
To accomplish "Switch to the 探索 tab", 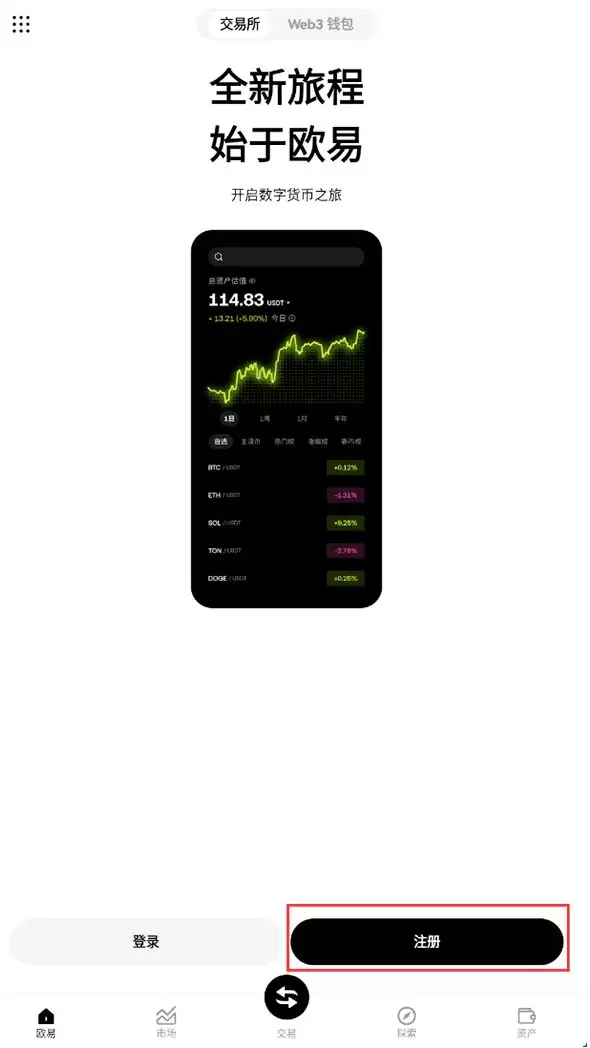I will 406,1023.
